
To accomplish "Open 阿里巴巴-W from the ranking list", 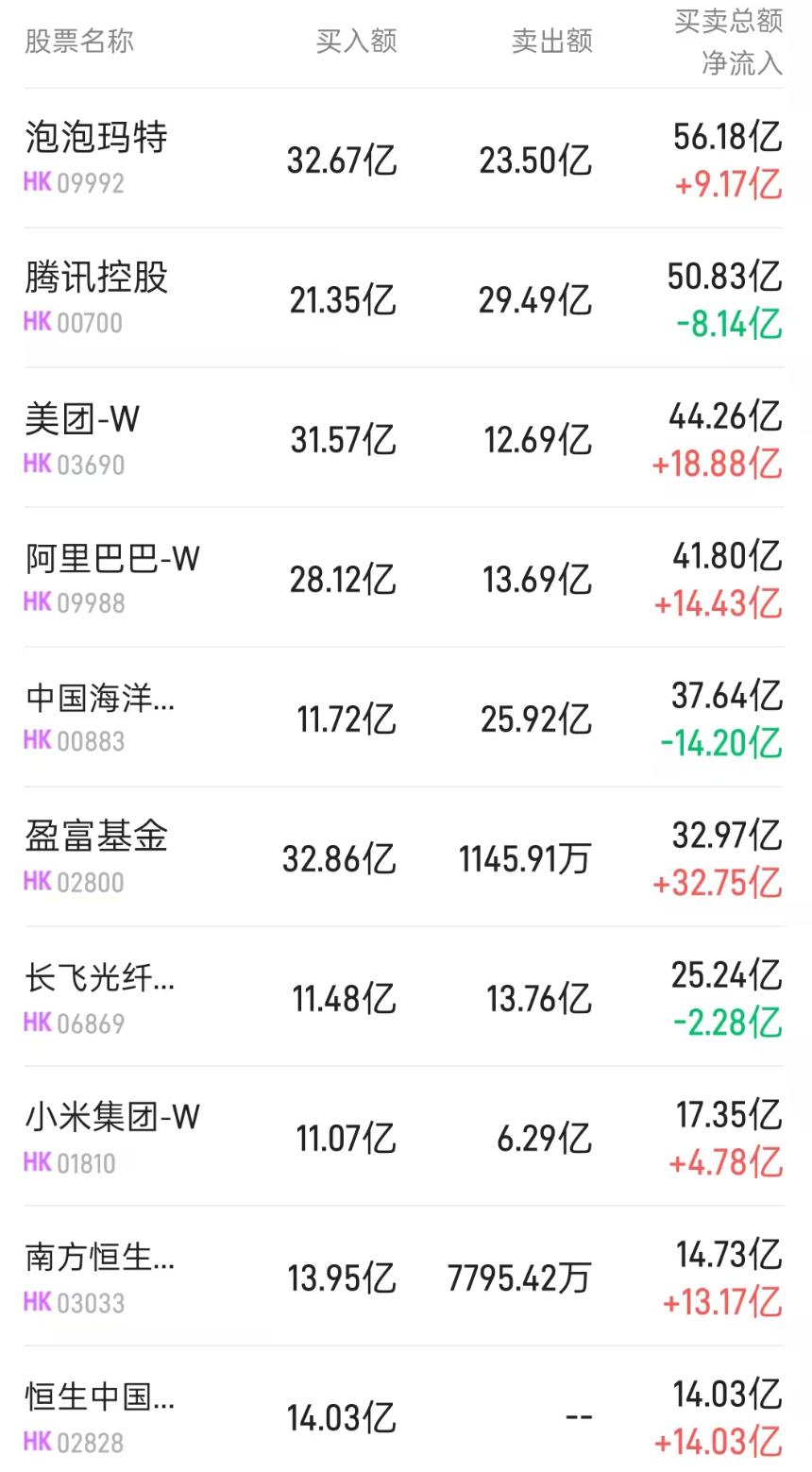I will tap(110, 558).
